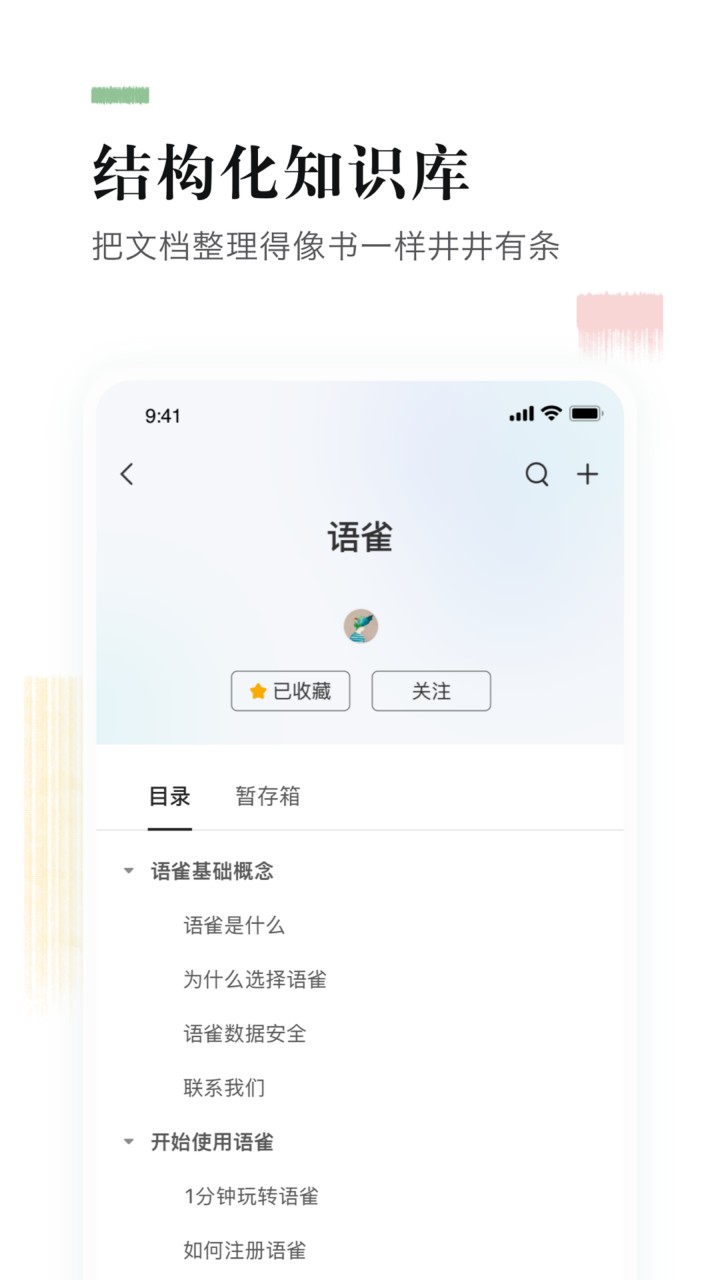Screen dimensions: 720x1280
Task: Open the 如何注册语雀 document
Action: (244, 1249)
